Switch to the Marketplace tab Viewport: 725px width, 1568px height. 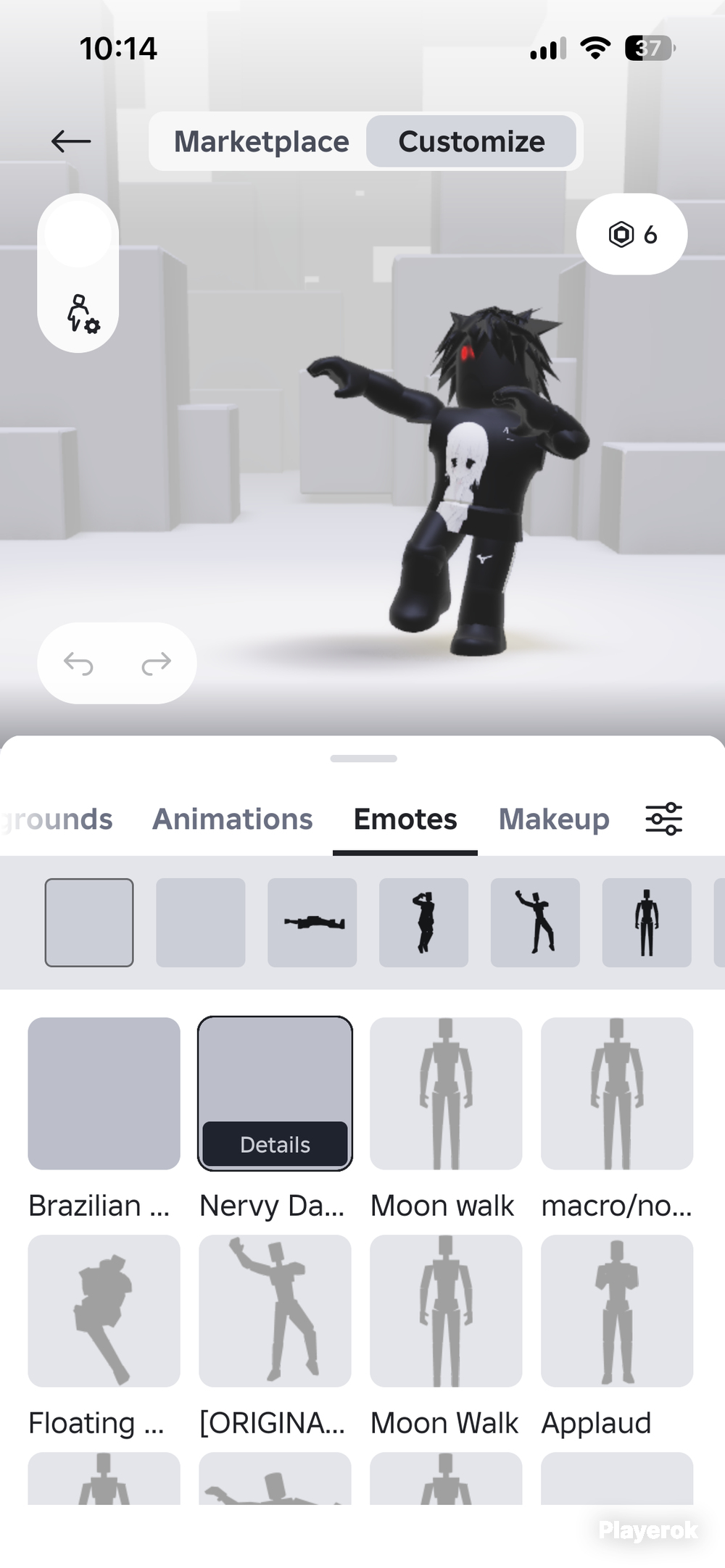pyautogui.click(x=261, y=141)
